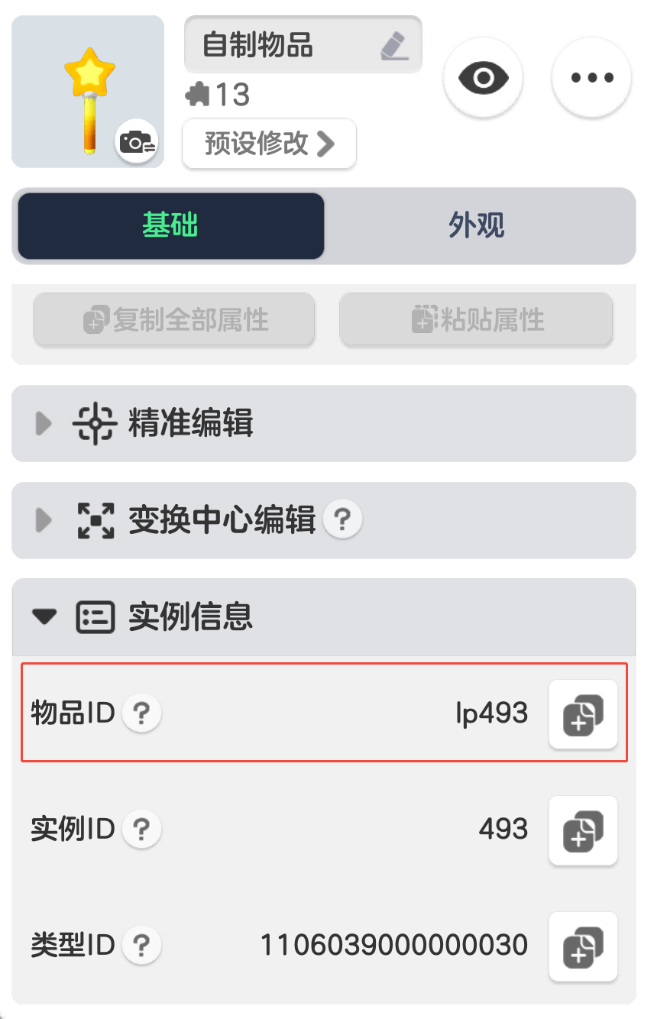
Task: Switch to the 外观 tab
Action: click(x=476, y=226)
